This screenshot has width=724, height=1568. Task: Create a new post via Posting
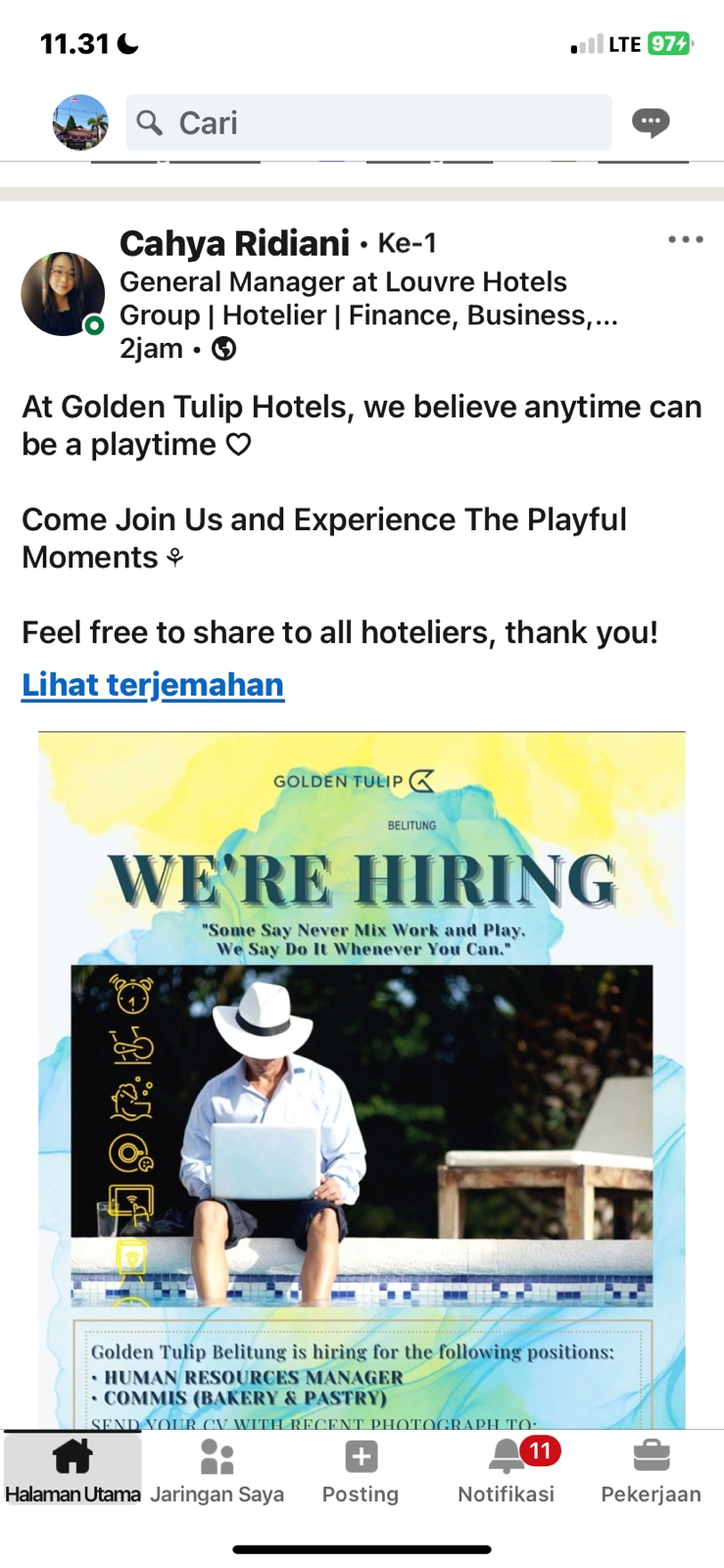point(361,1470)
